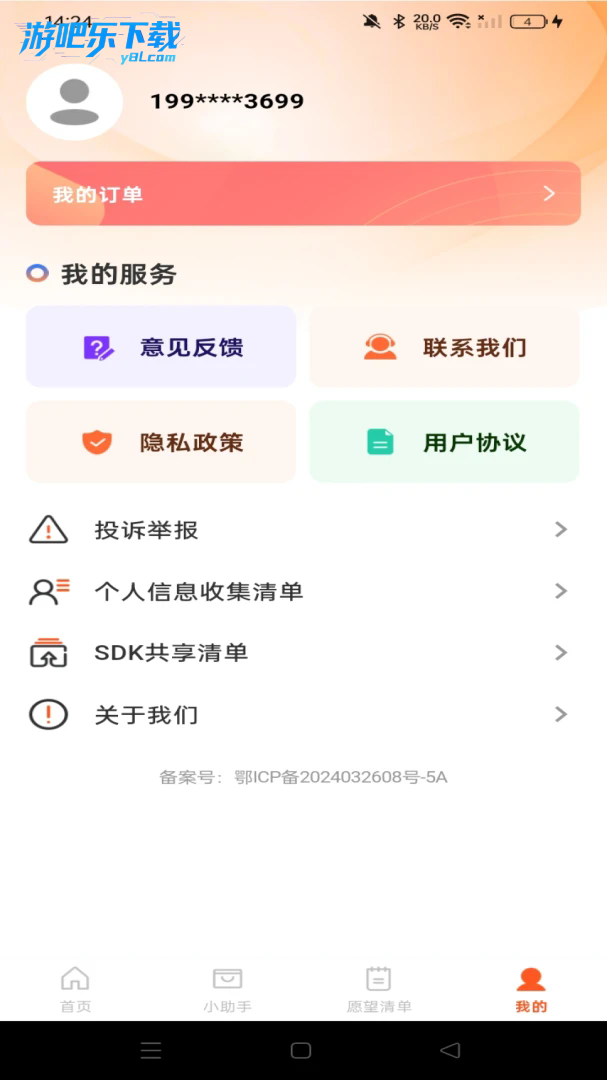Switch to the 小助手 tab
The image size is (607, 1080).
click(x=227, y=989)
